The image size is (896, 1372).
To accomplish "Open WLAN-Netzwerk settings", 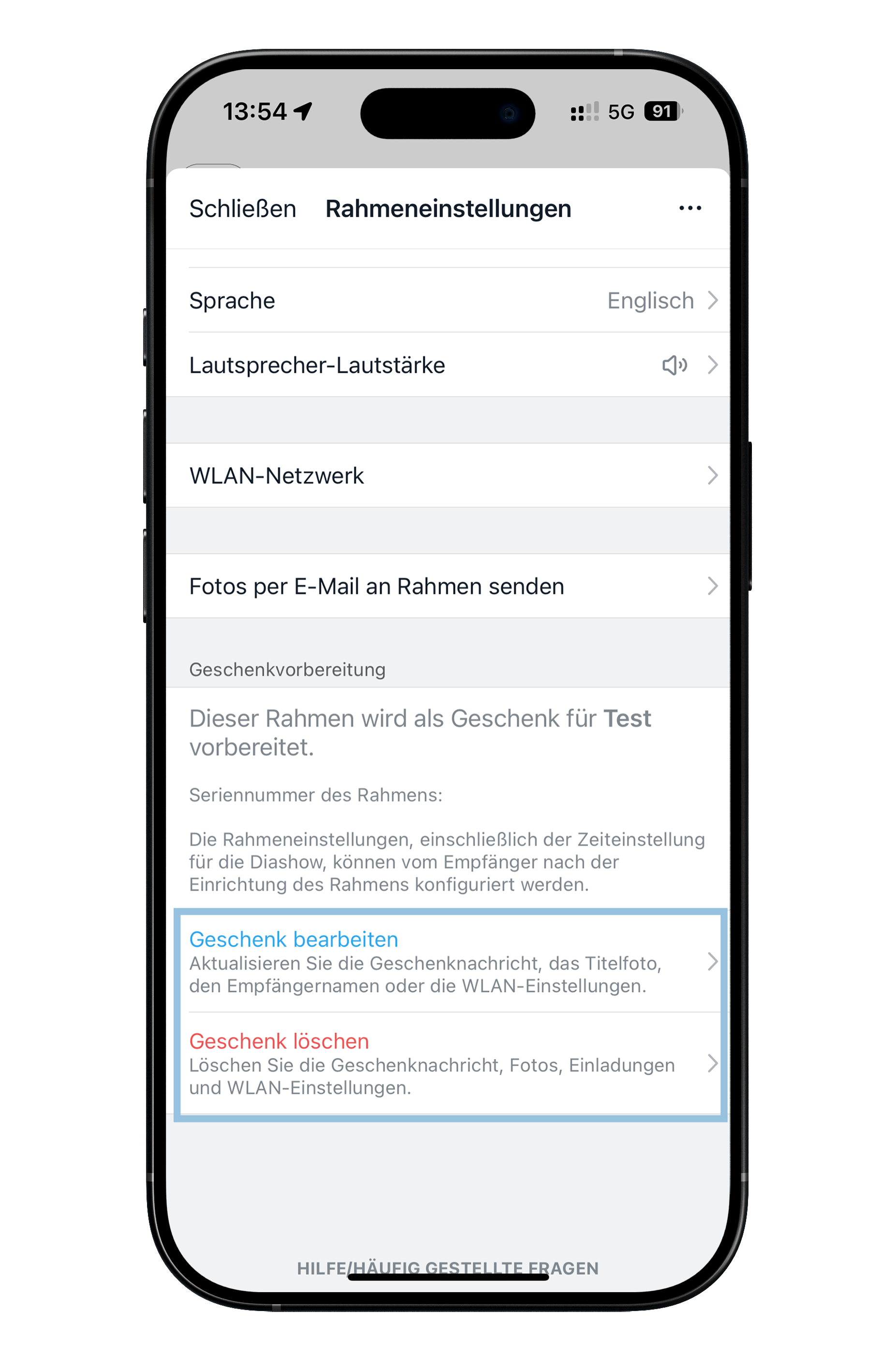I will point(448,476).
